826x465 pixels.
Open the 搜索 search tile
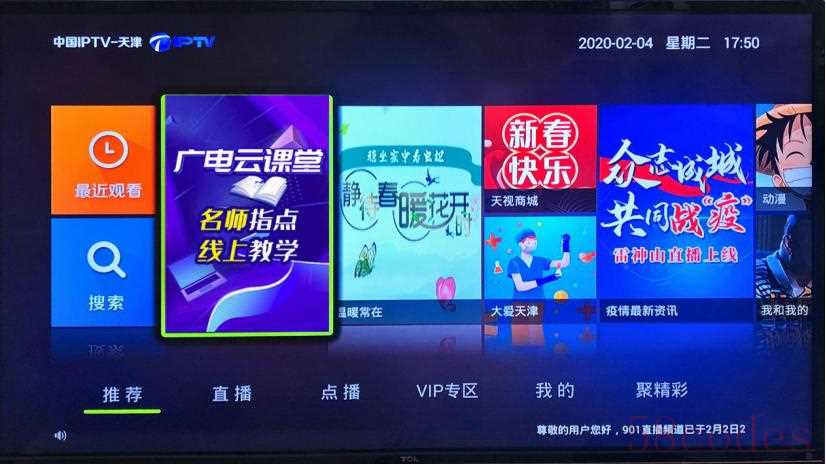(104, 272)
